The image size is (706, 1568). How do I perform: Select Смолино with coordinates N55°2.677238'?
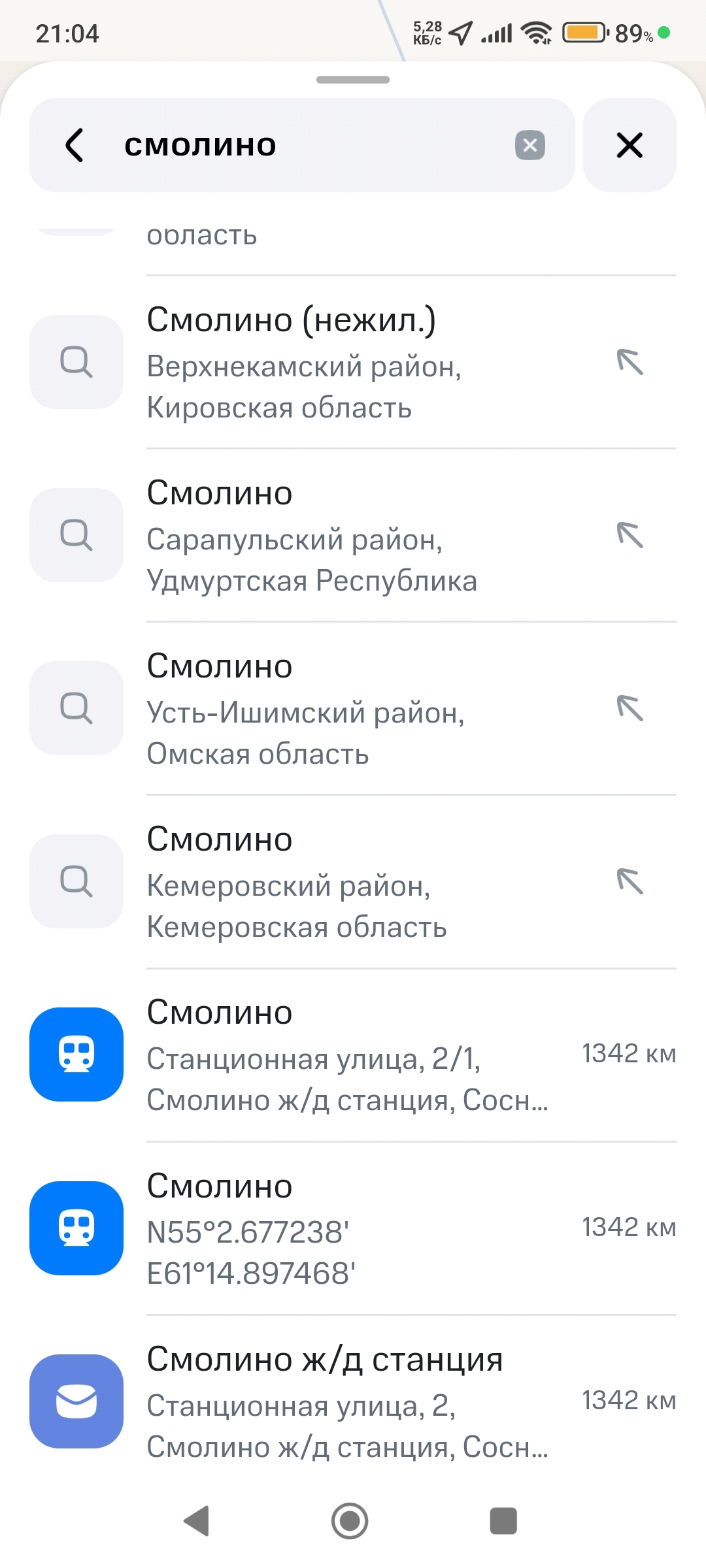tap(353, 1228)
